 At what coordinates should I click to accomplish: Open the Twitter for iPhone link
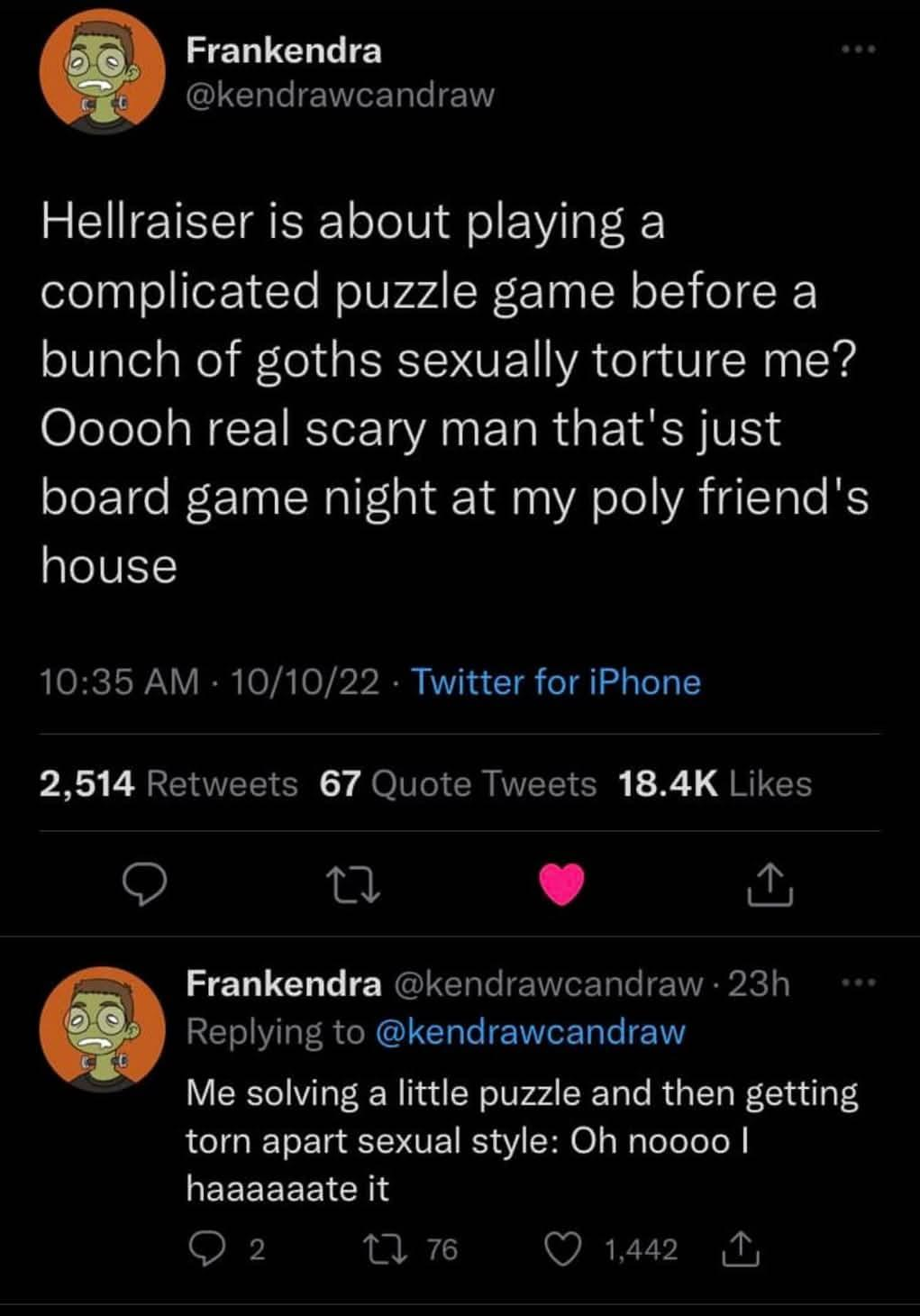click(556, 681)
